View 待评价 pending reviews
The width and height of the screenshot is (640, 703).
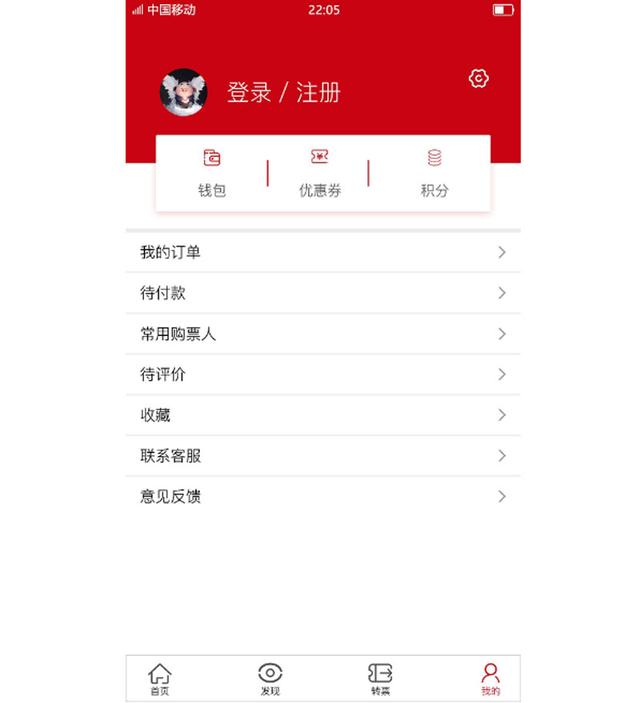322,374
